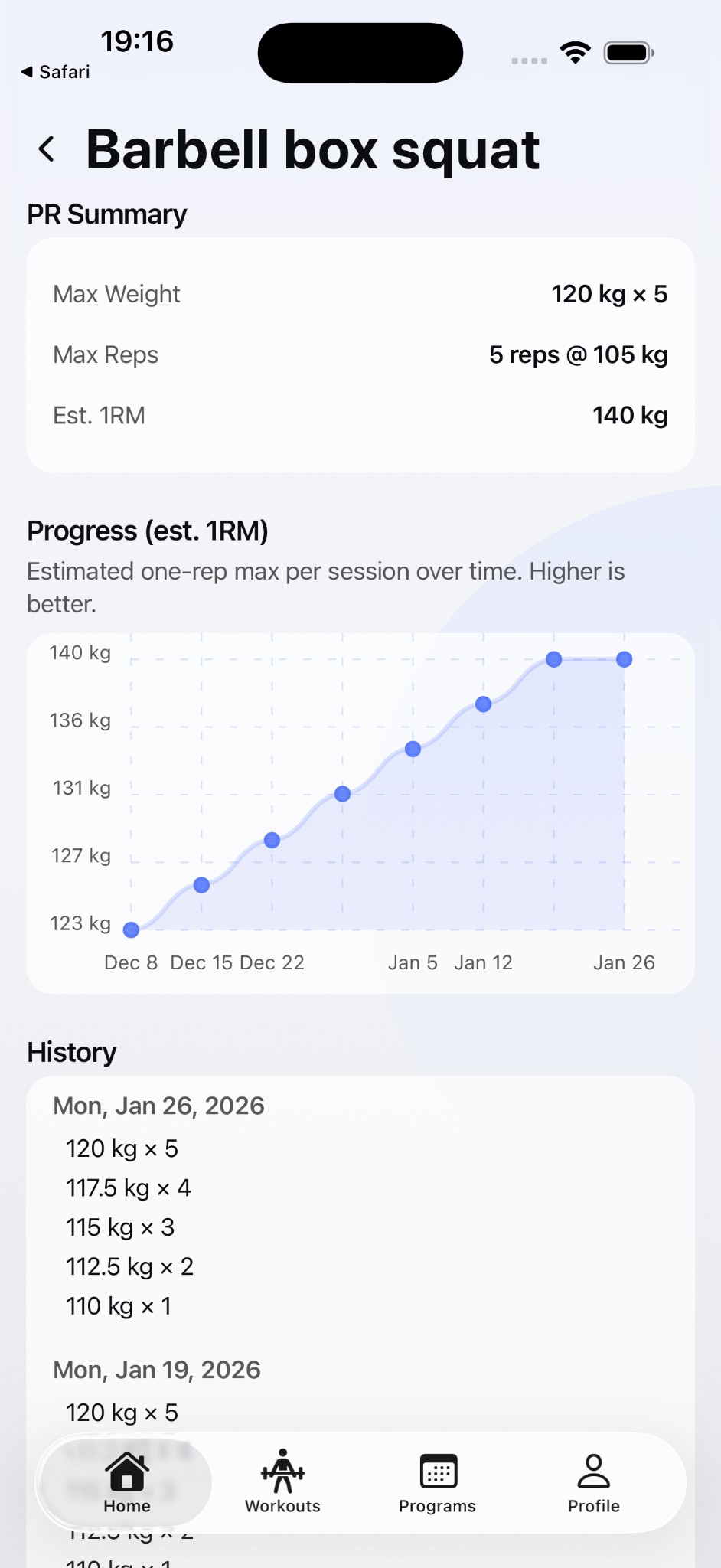Tap the Barbell box squat title
Viewport: 721px width, 1568px height.
click(x=314, y=151)
